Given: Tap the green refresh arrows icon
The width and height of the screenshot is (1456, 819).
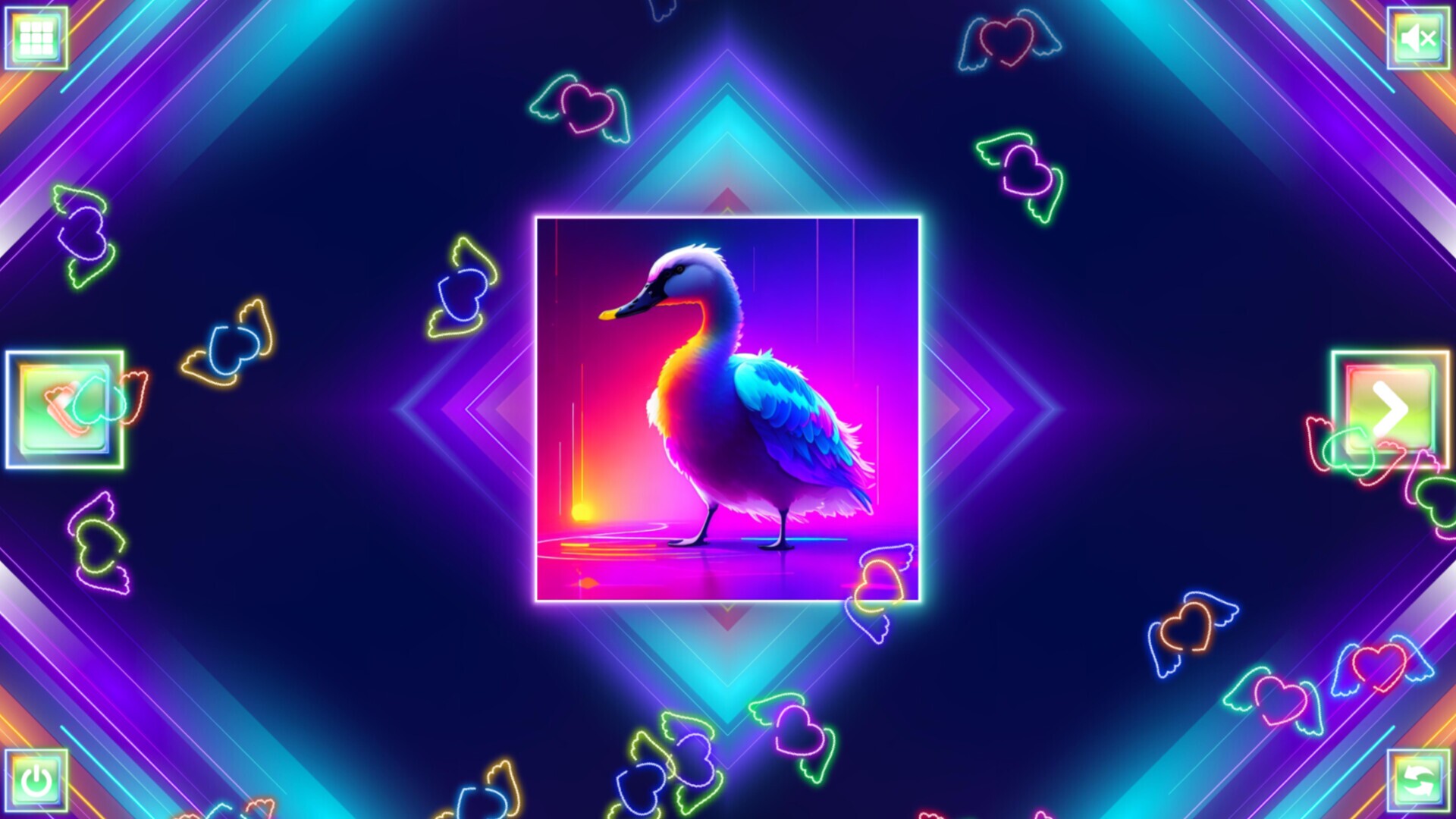Looking at the screenshot, I should click(1418, 780).
